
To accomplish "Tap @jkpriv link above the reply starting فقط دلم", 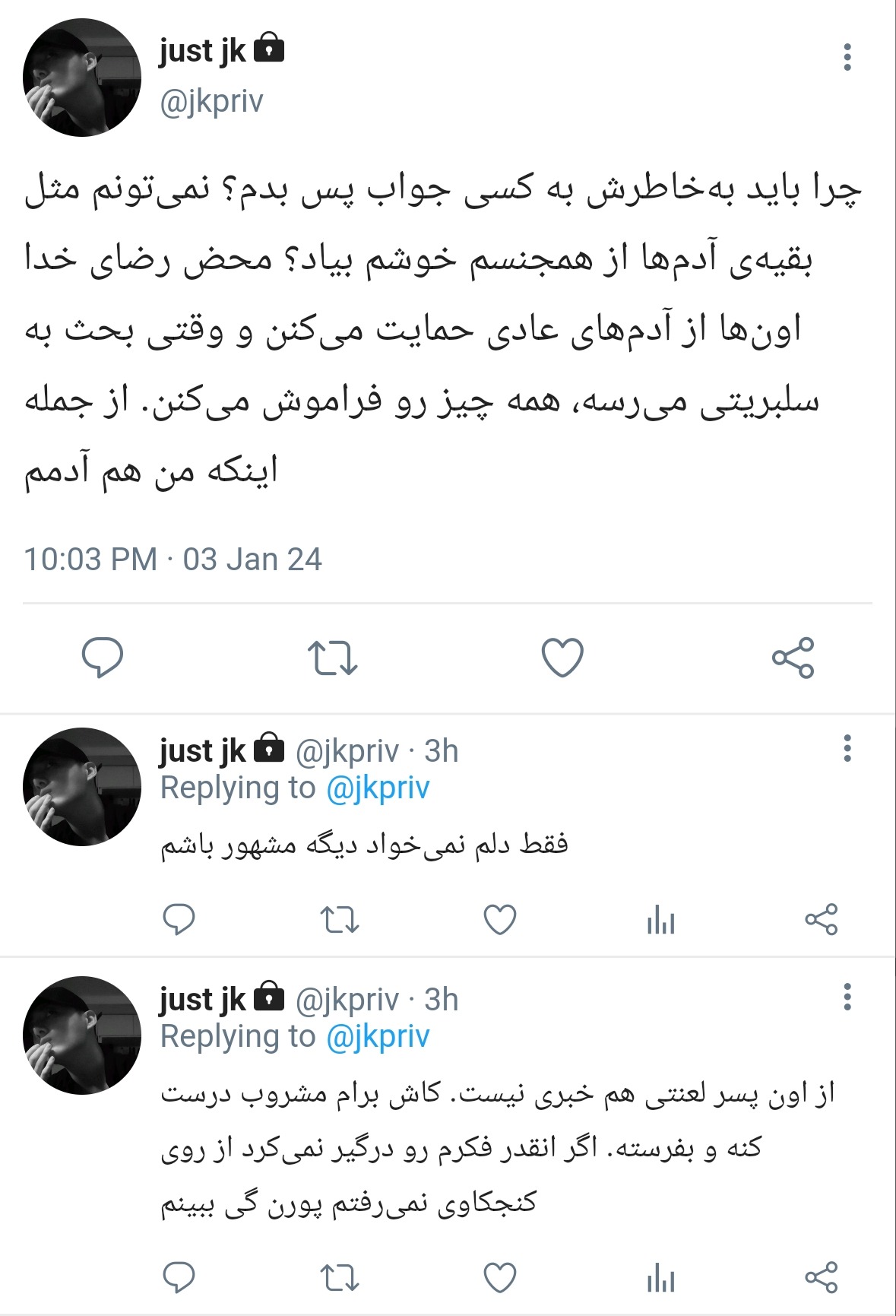I will 378,788.
